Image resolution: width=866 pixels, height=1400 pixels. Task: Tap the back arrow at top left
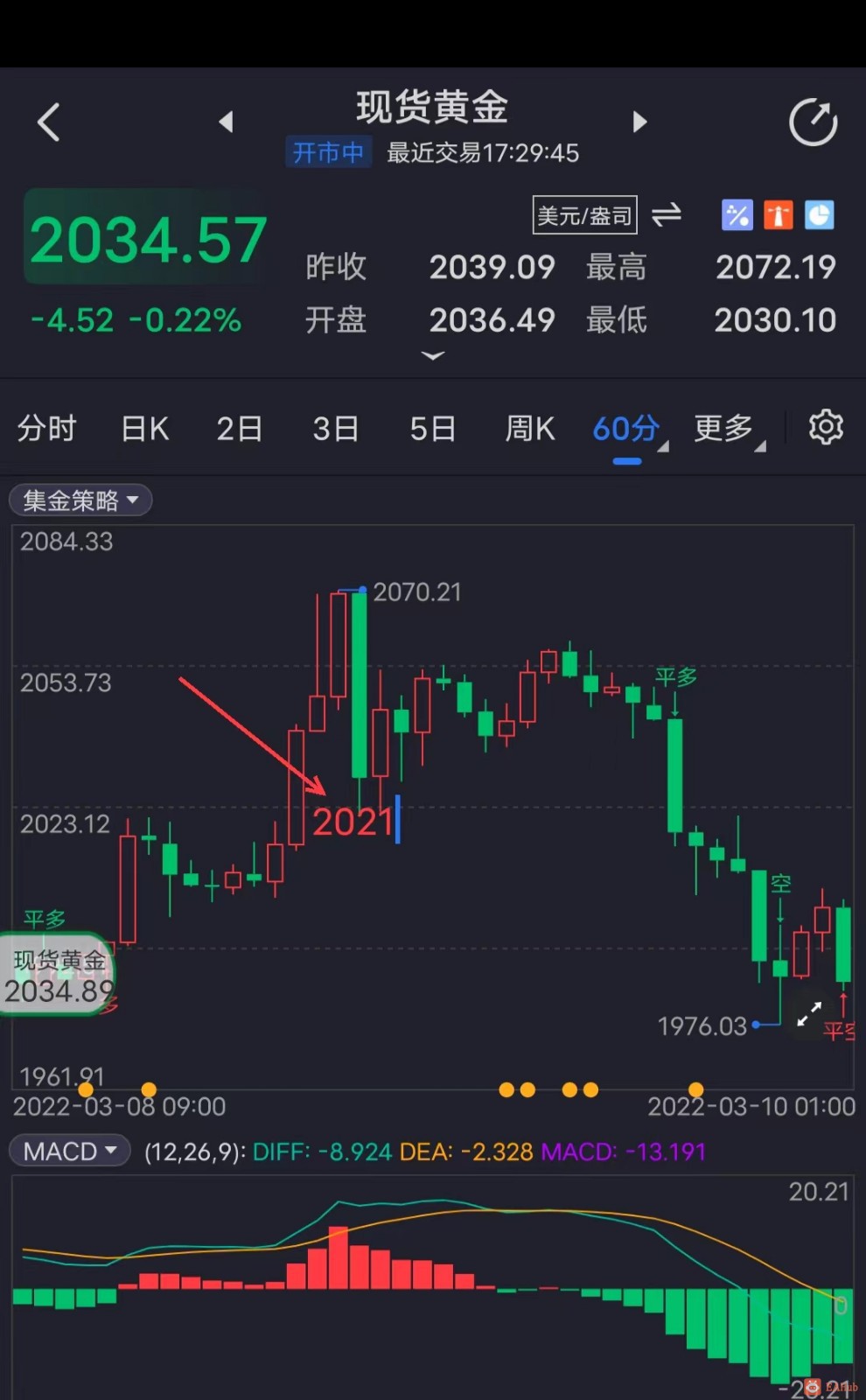[48, 122]
